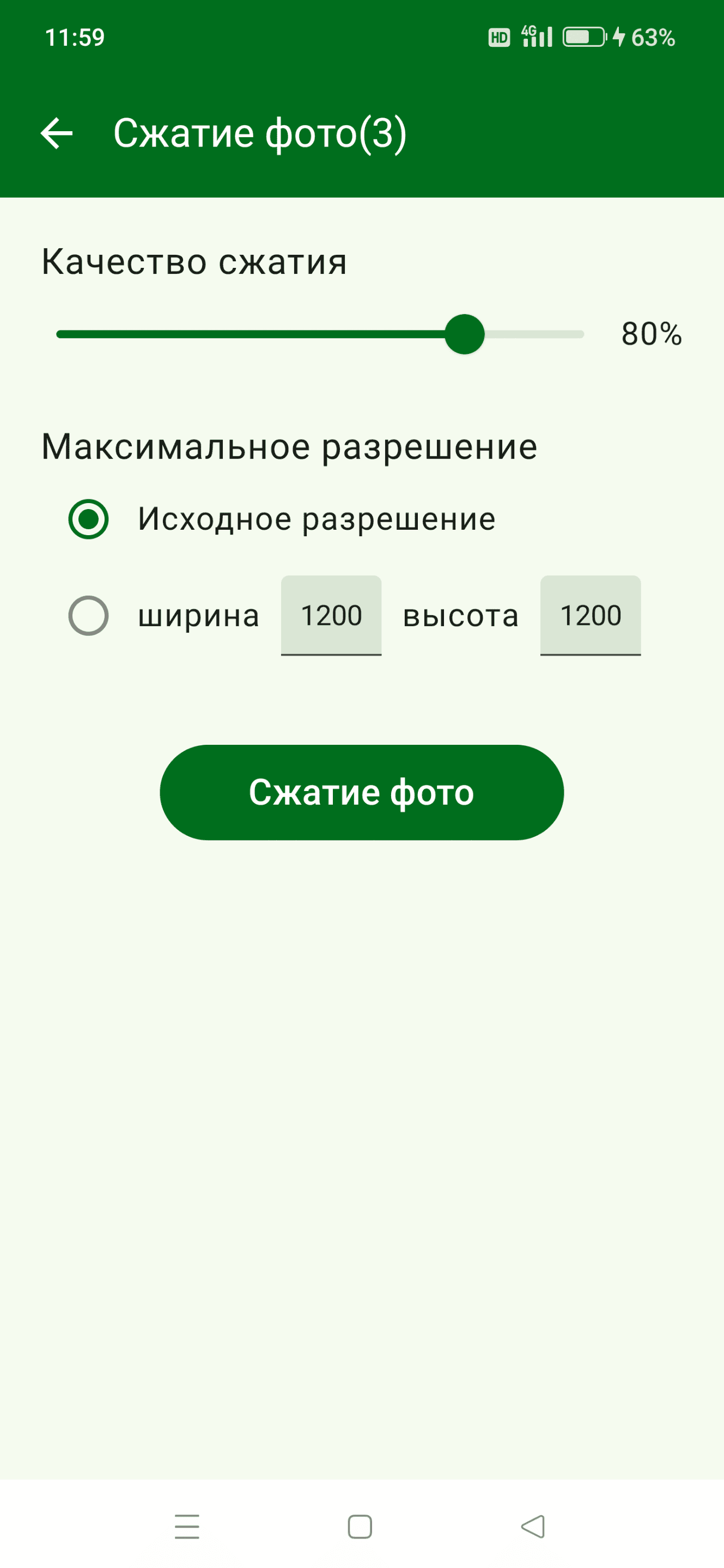Screen dimensions: 724x1568
Task: Go back using the app bar arrow
Action: coord(57,133)
